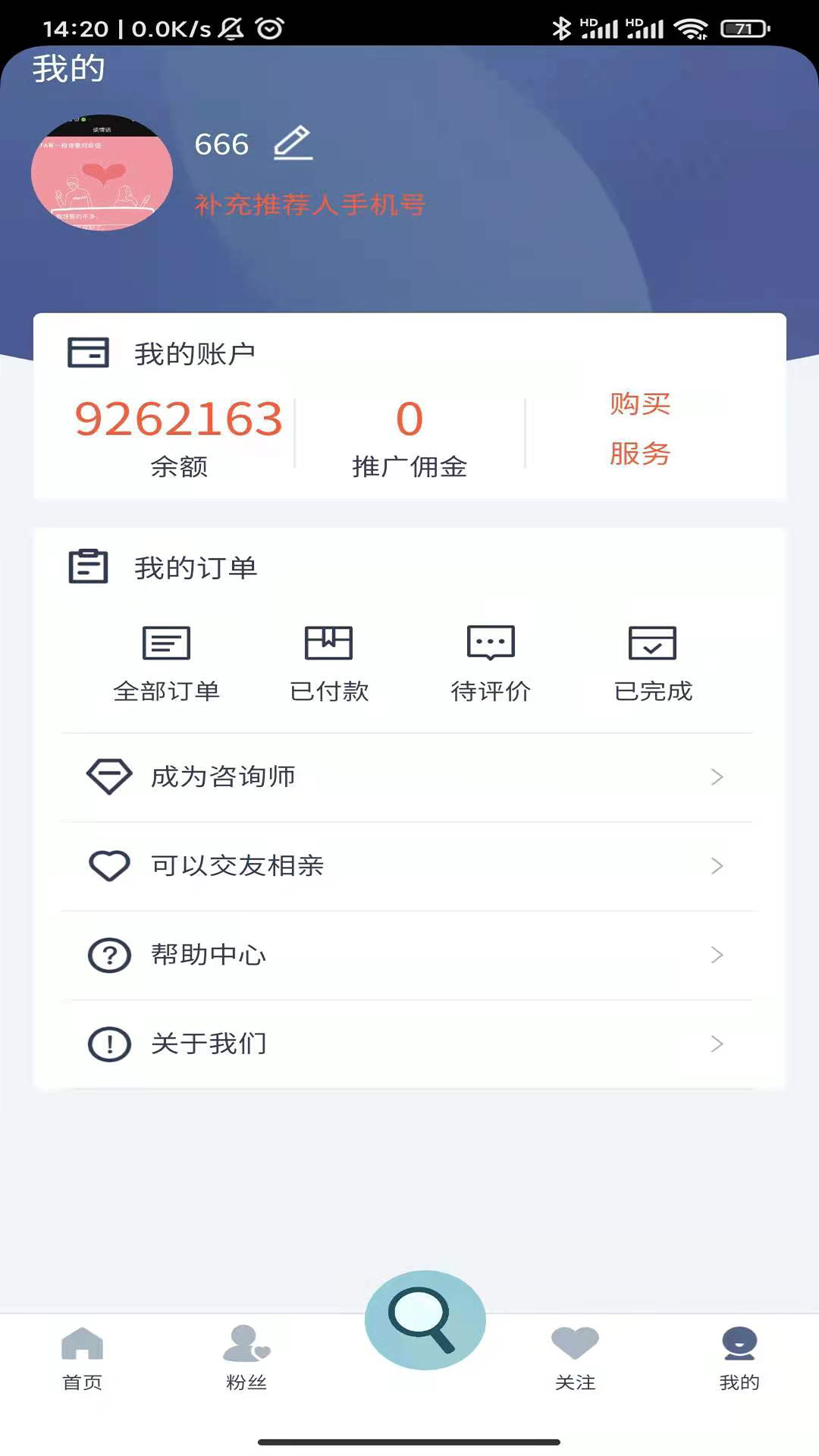Tap the center search magnifier button
Screen dimensions: 819x1456
coord(425,1319)
